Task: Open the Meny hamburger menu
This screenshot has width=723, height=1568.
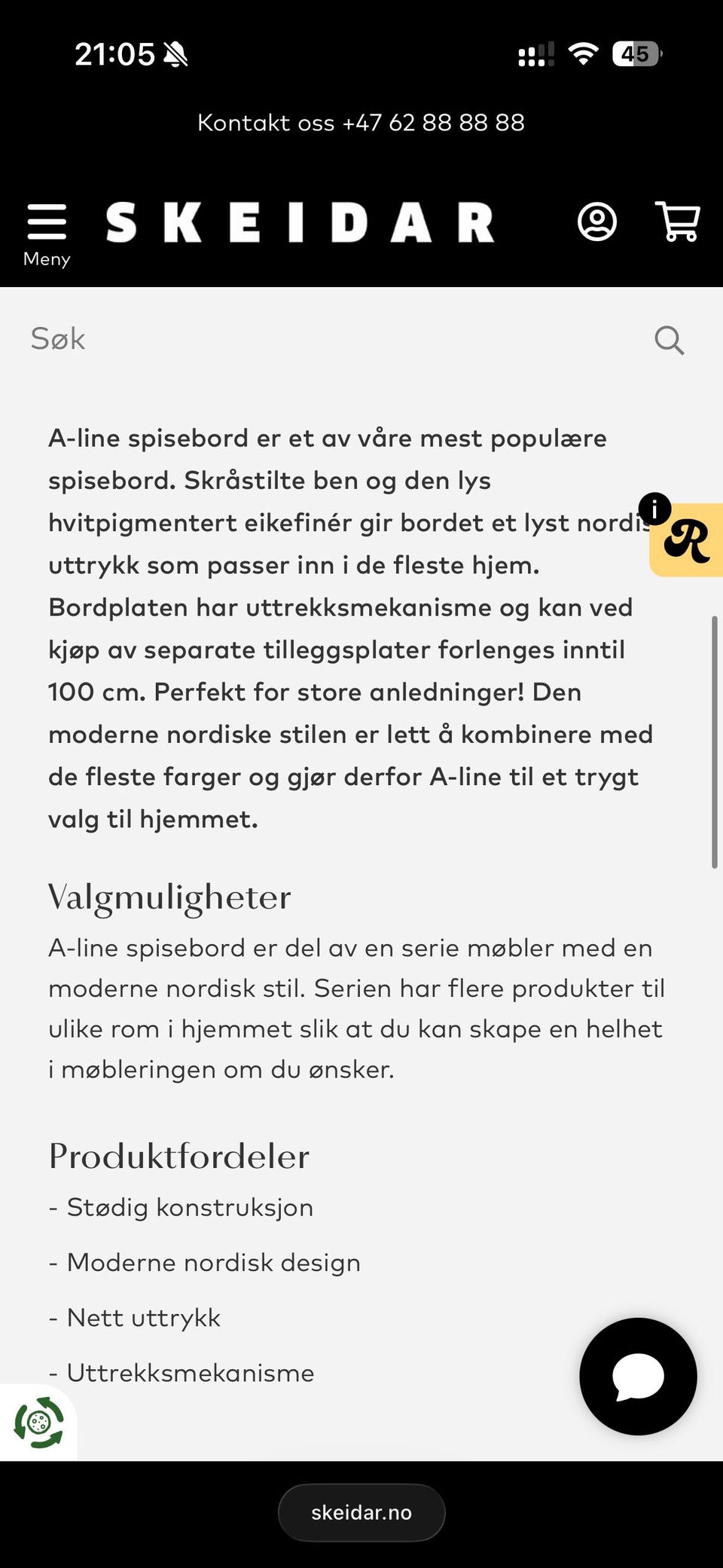Action: pos(47,220)
